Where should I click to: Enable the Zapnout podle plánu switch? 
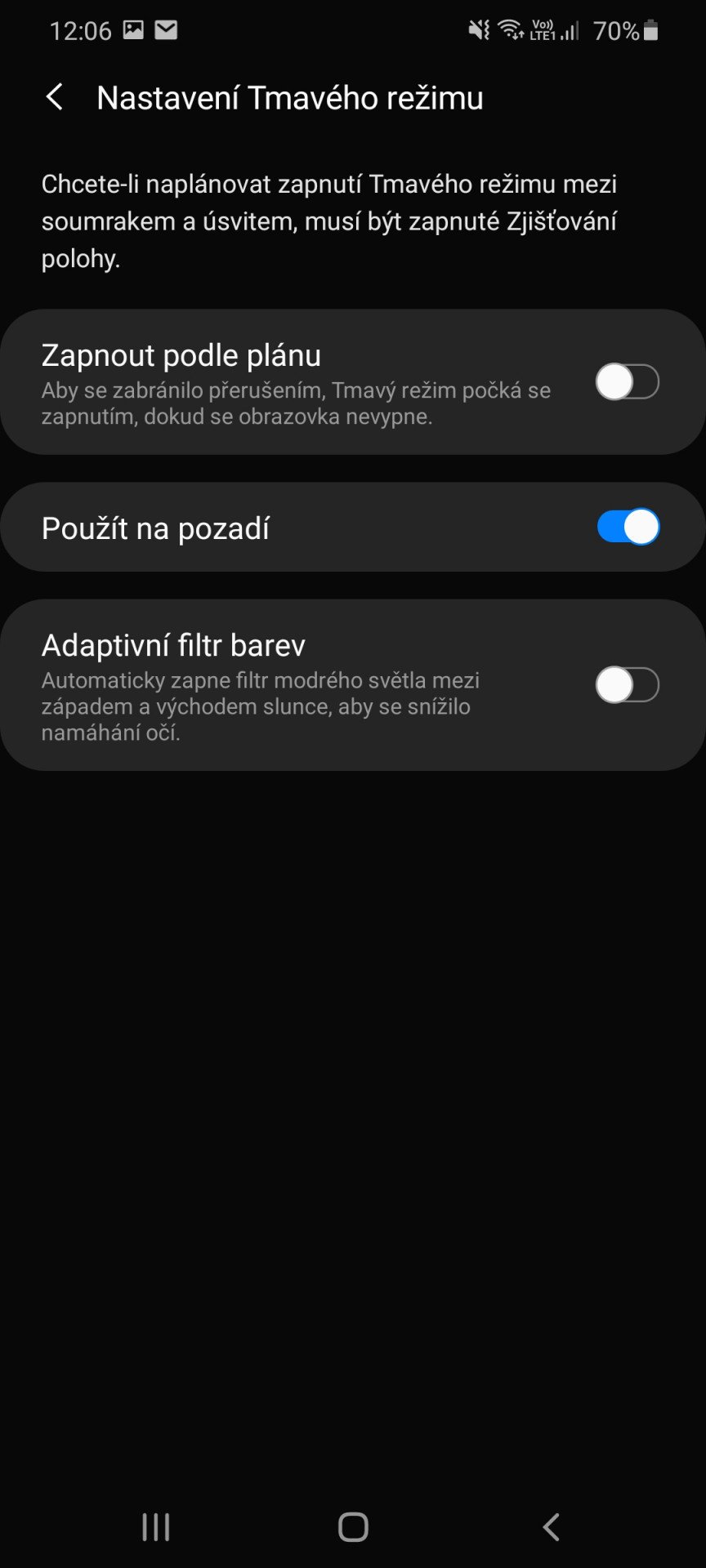(x=628, y=382)
